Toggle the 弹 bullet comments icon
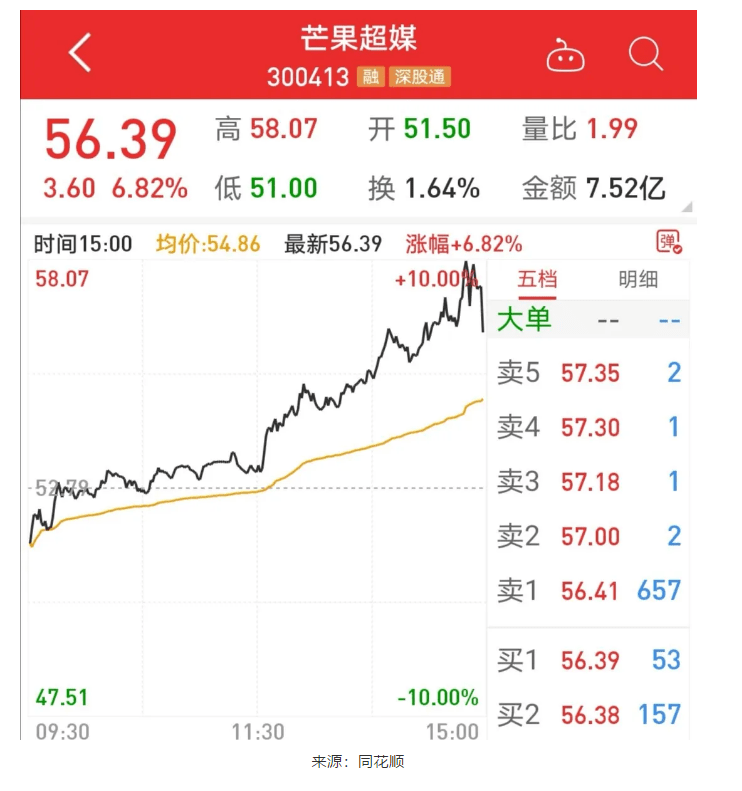The image size is (742, 791). (669, 242)
